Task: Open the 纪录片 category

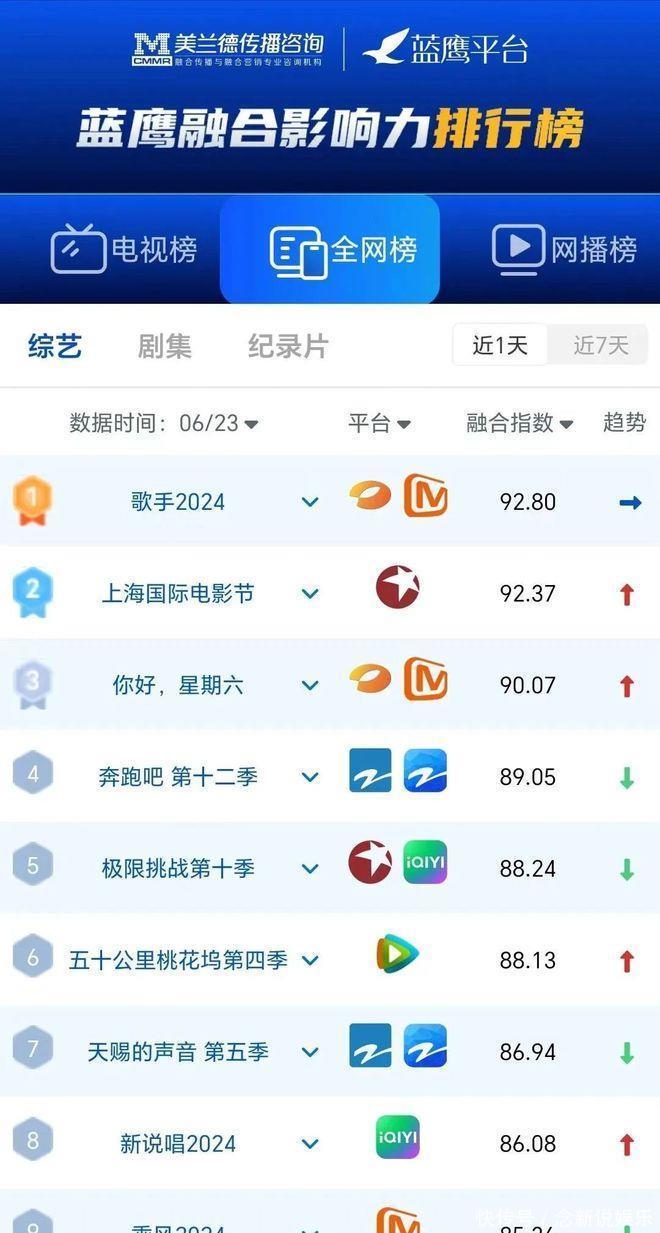Action: point(288,347)
